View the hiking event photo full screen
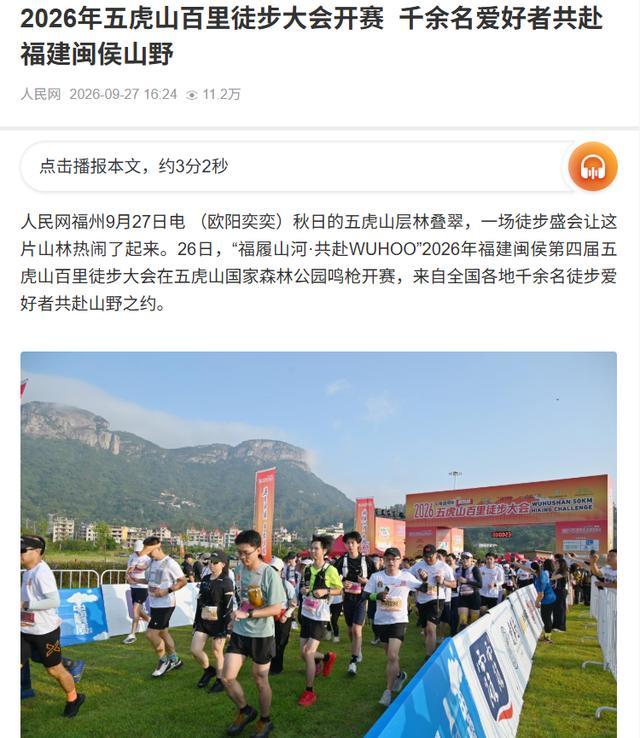 pos(319,545)
